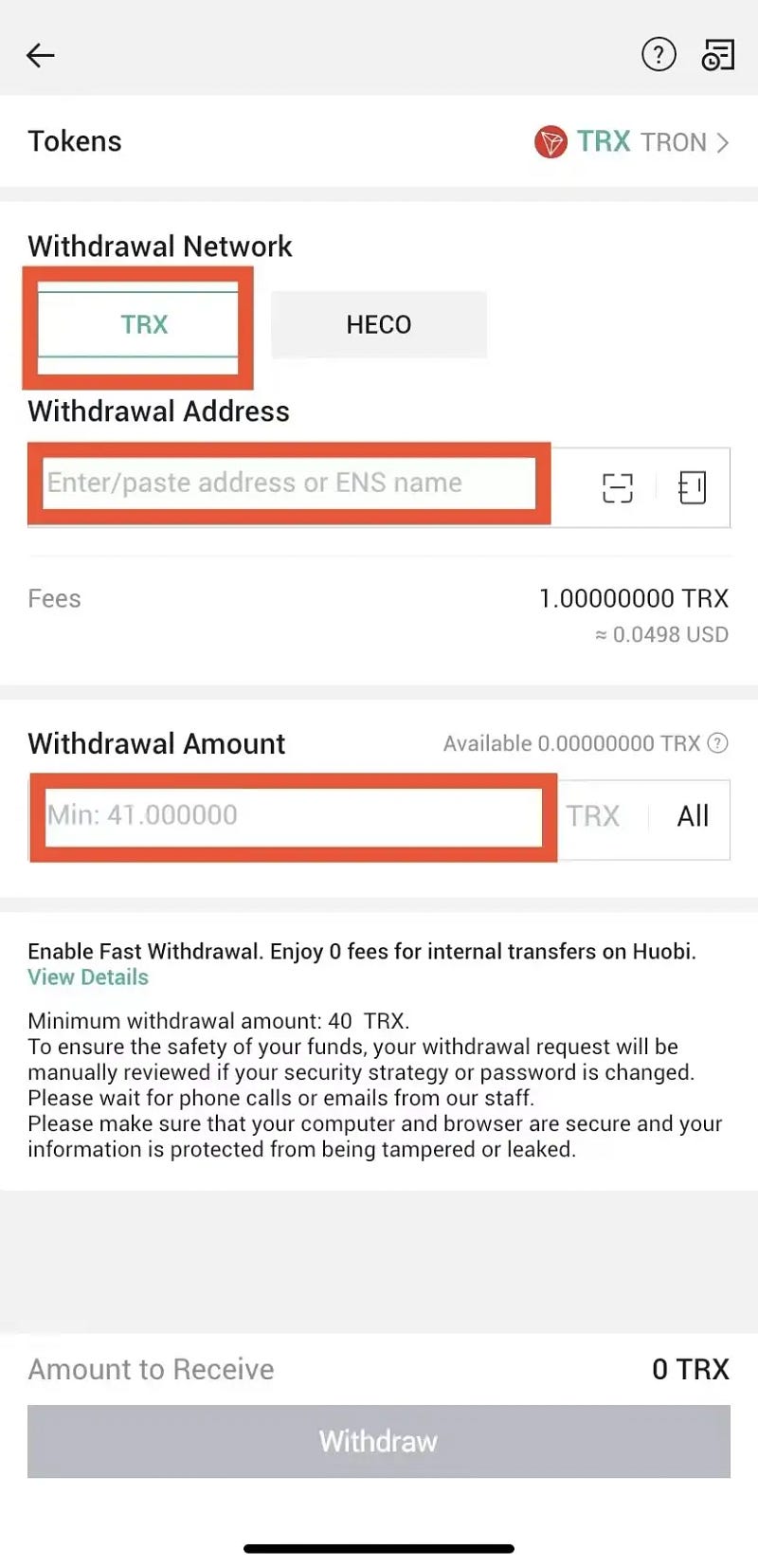The image size is (758, 1568).
Task: Go back using the arrow icon
Action: coord(41,56)
